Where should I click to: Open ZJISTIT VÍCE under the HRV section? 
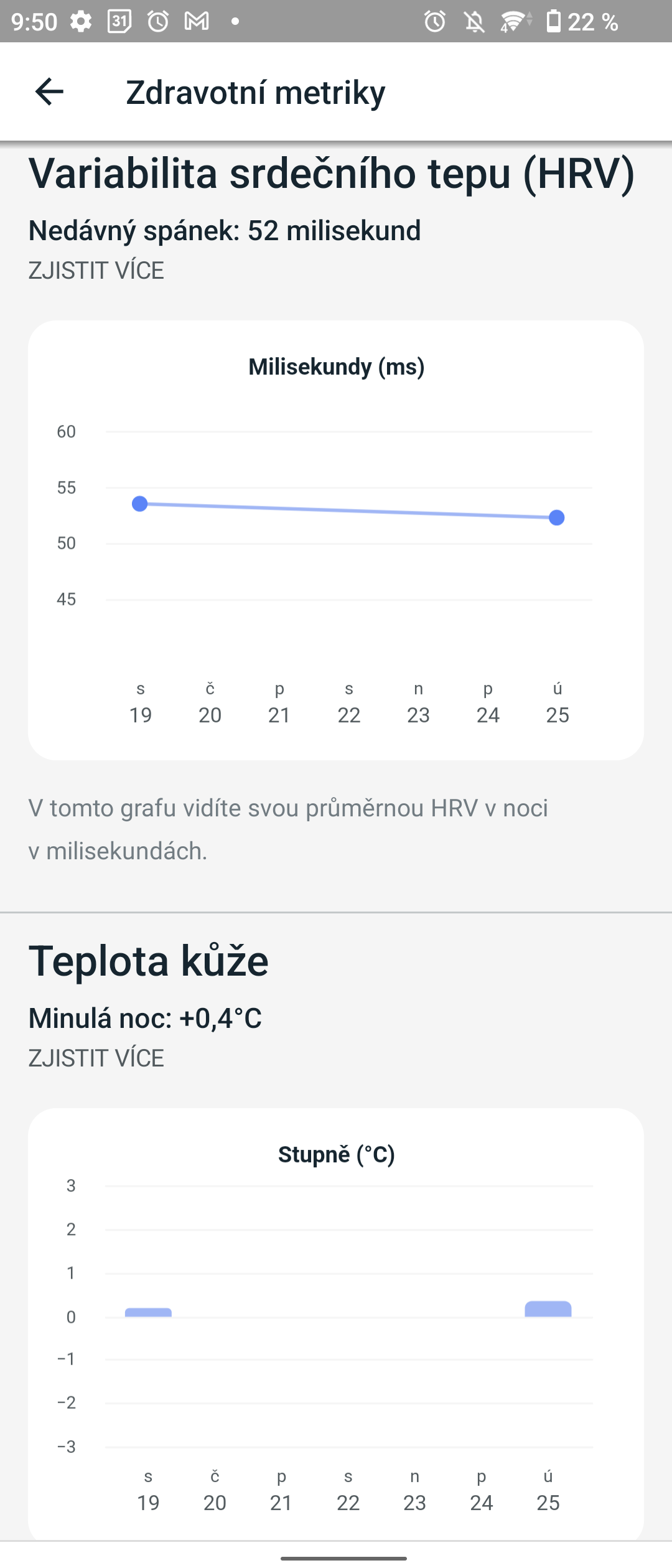coord(96,269)
